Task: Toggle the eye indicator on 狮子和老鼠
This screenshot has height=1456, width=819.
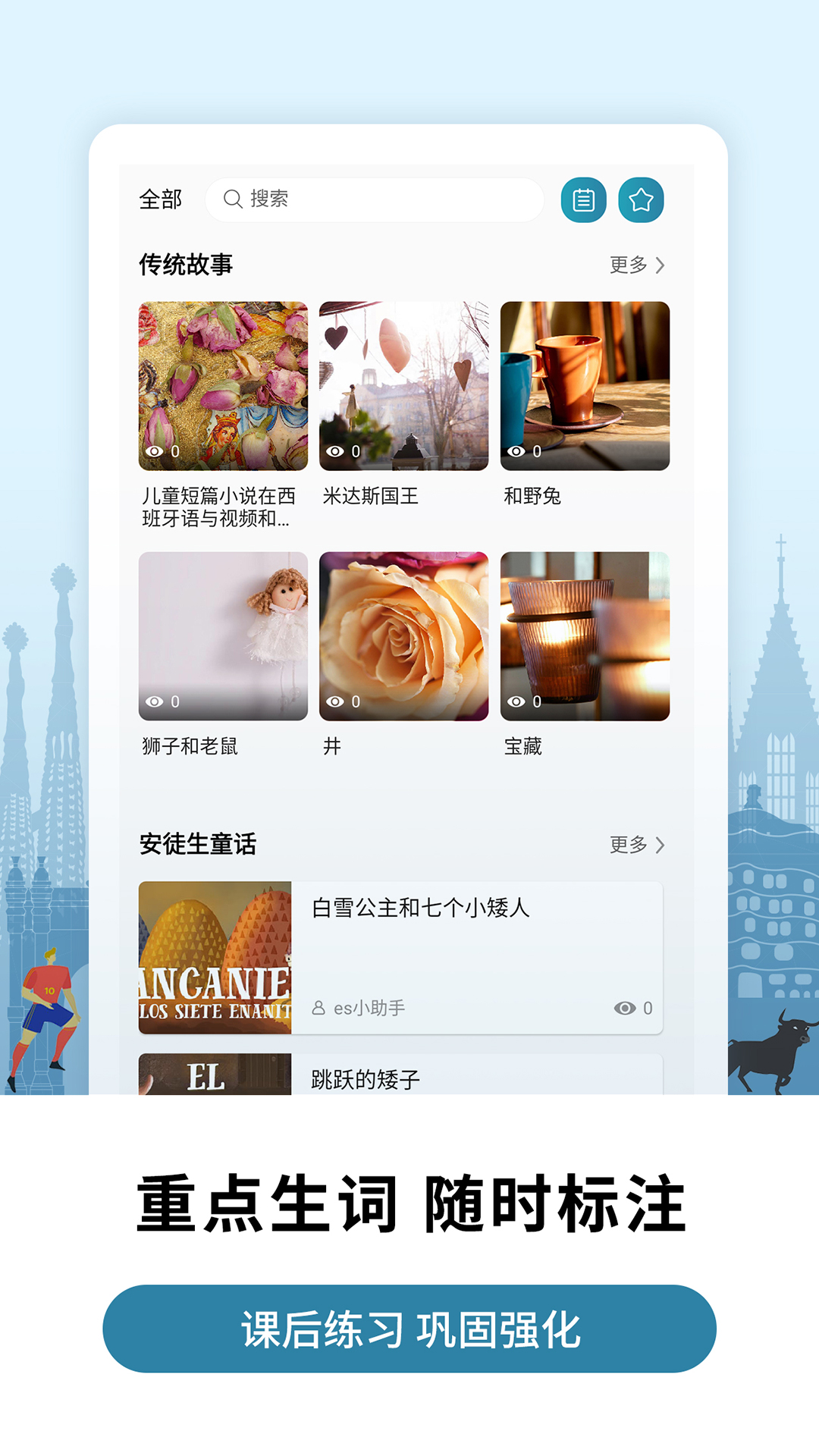Action: 155,701
